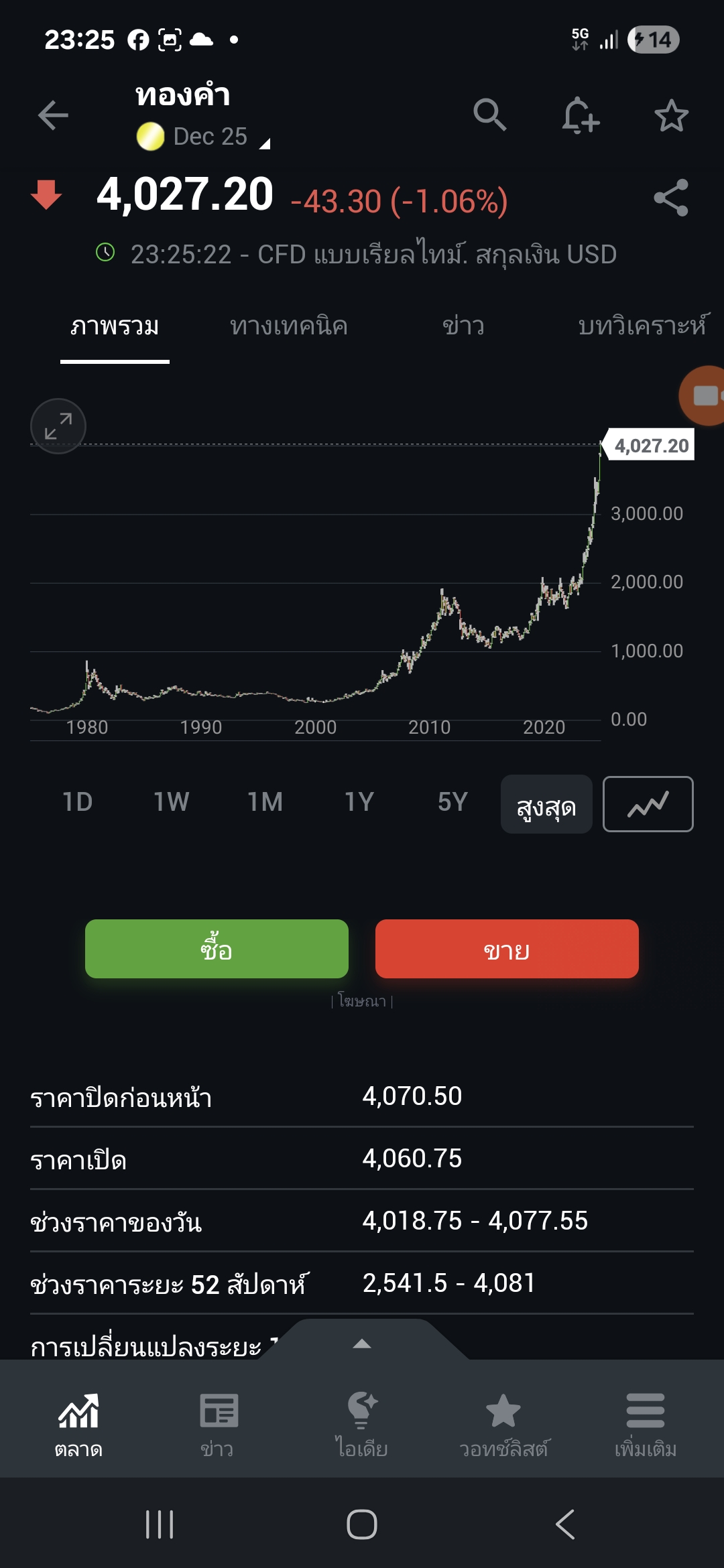Select the 1D chart range
This screenshot has height=1568, width=724.
click(x=78, y=802)
